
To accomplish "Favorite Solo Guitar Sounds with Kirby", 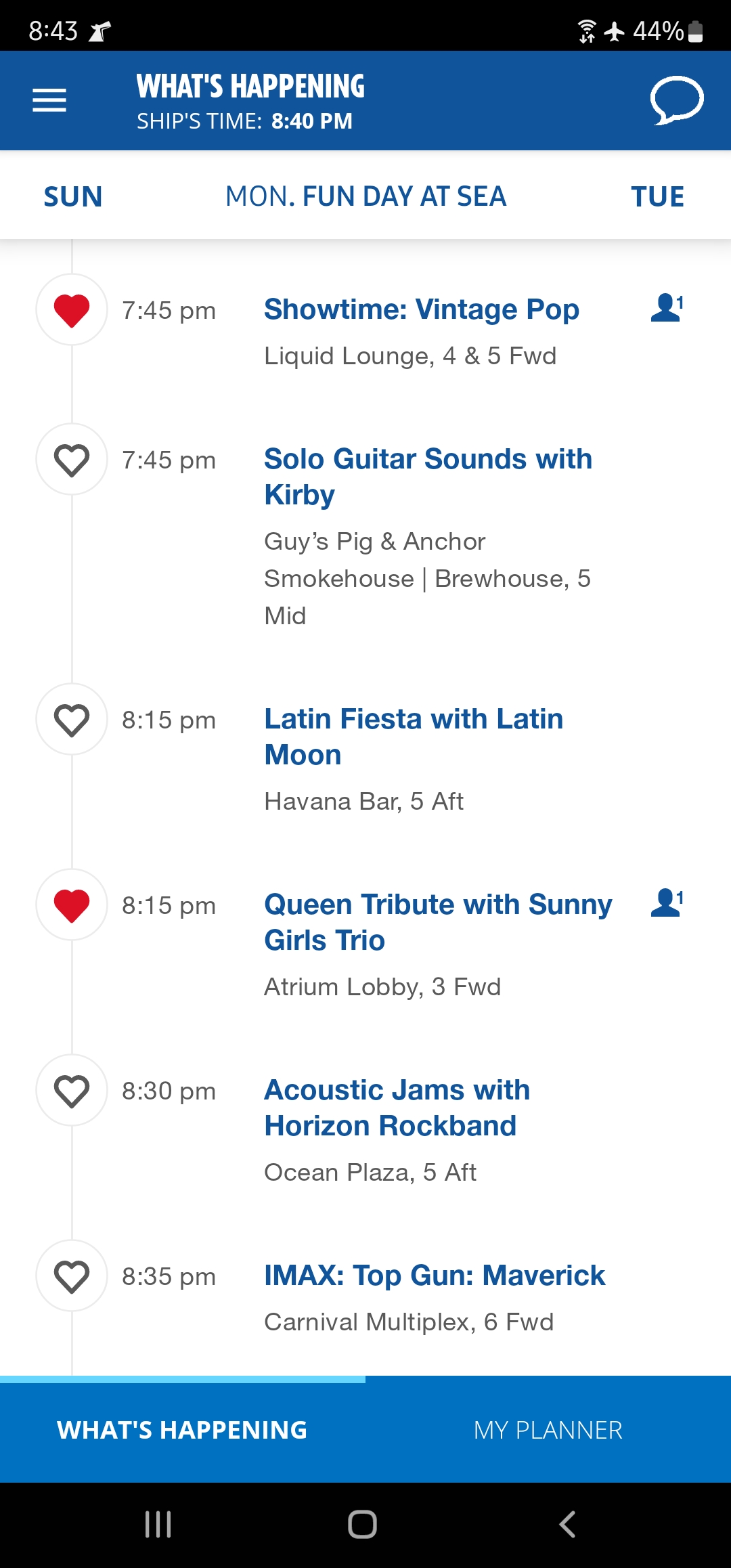I will coord(72,460).
